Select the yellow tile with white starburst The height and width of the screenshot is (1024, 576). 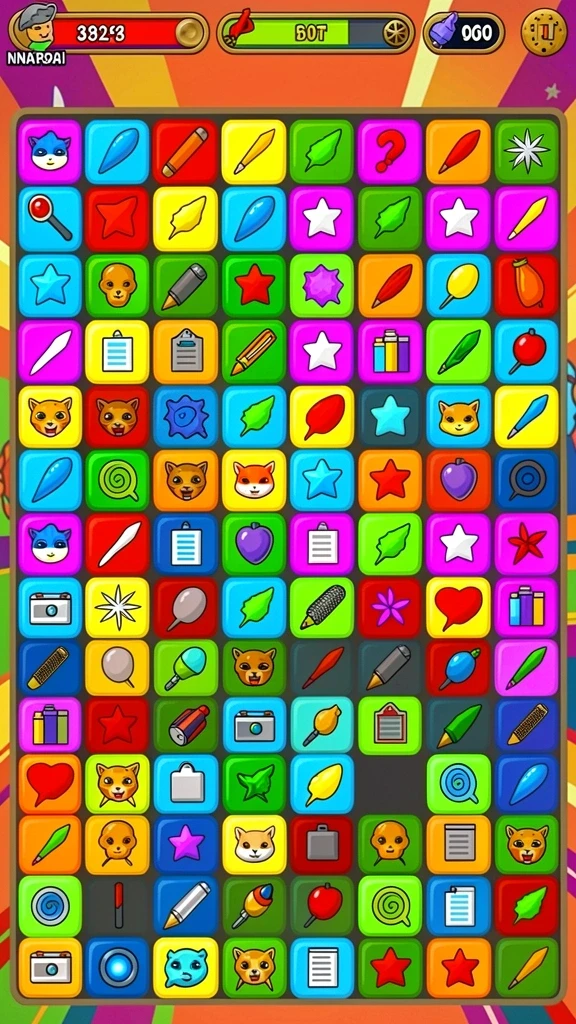pyautogui.click(x=118, y=609)
